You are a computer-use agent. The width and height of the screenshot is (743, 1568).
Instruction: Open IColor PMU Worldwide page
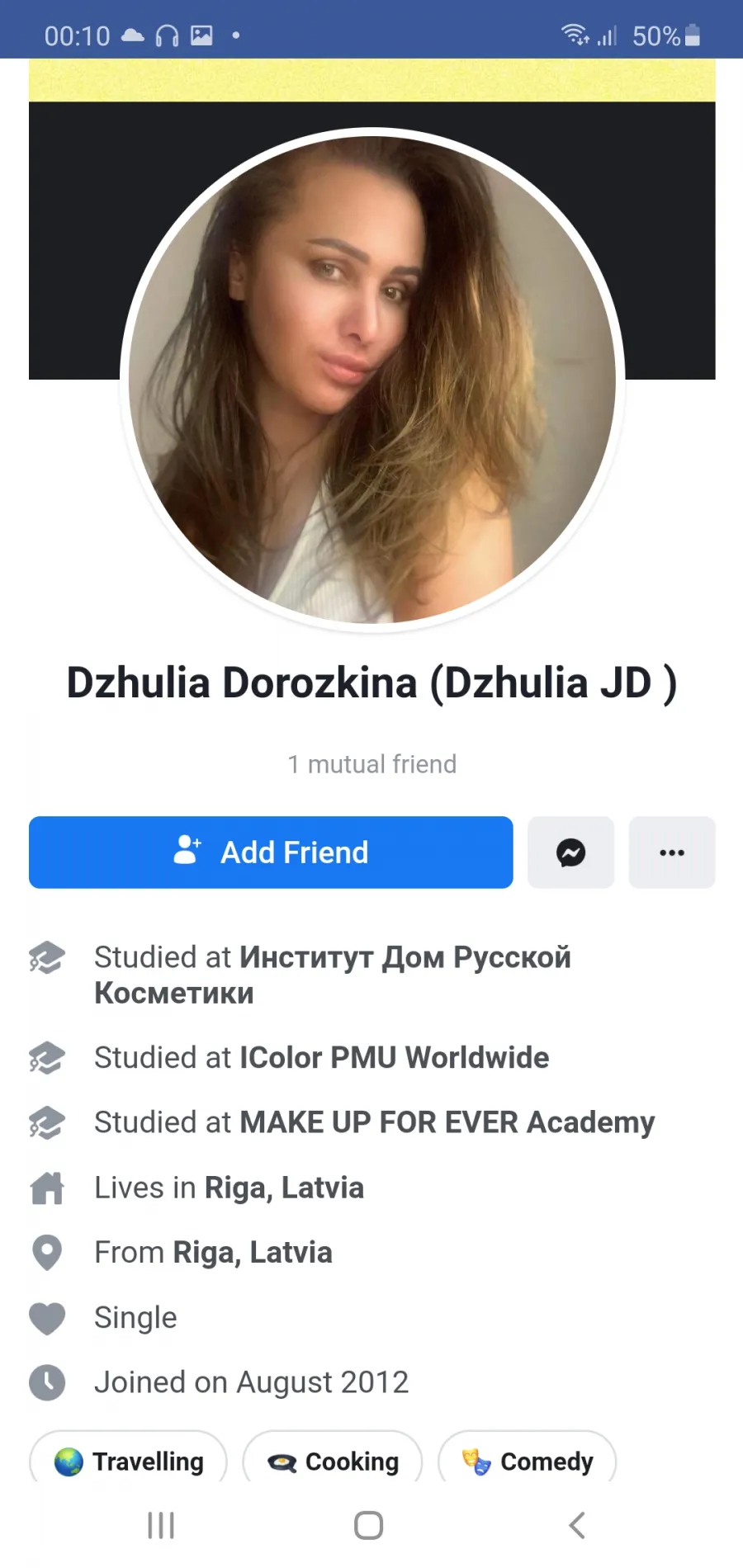click(395, 1057)
